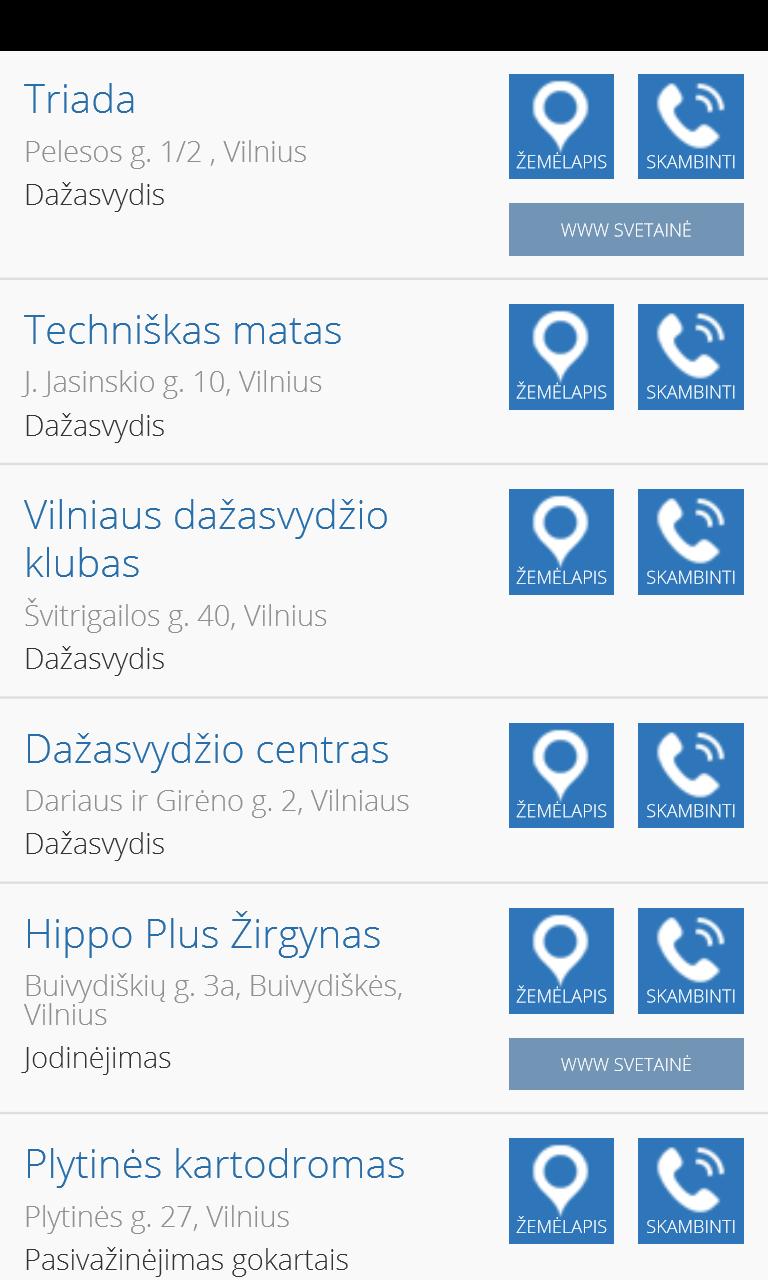
Task: Open ŽEMĖLAPIS for Hippo Plus Žirgynas
Action: (561, 960)
